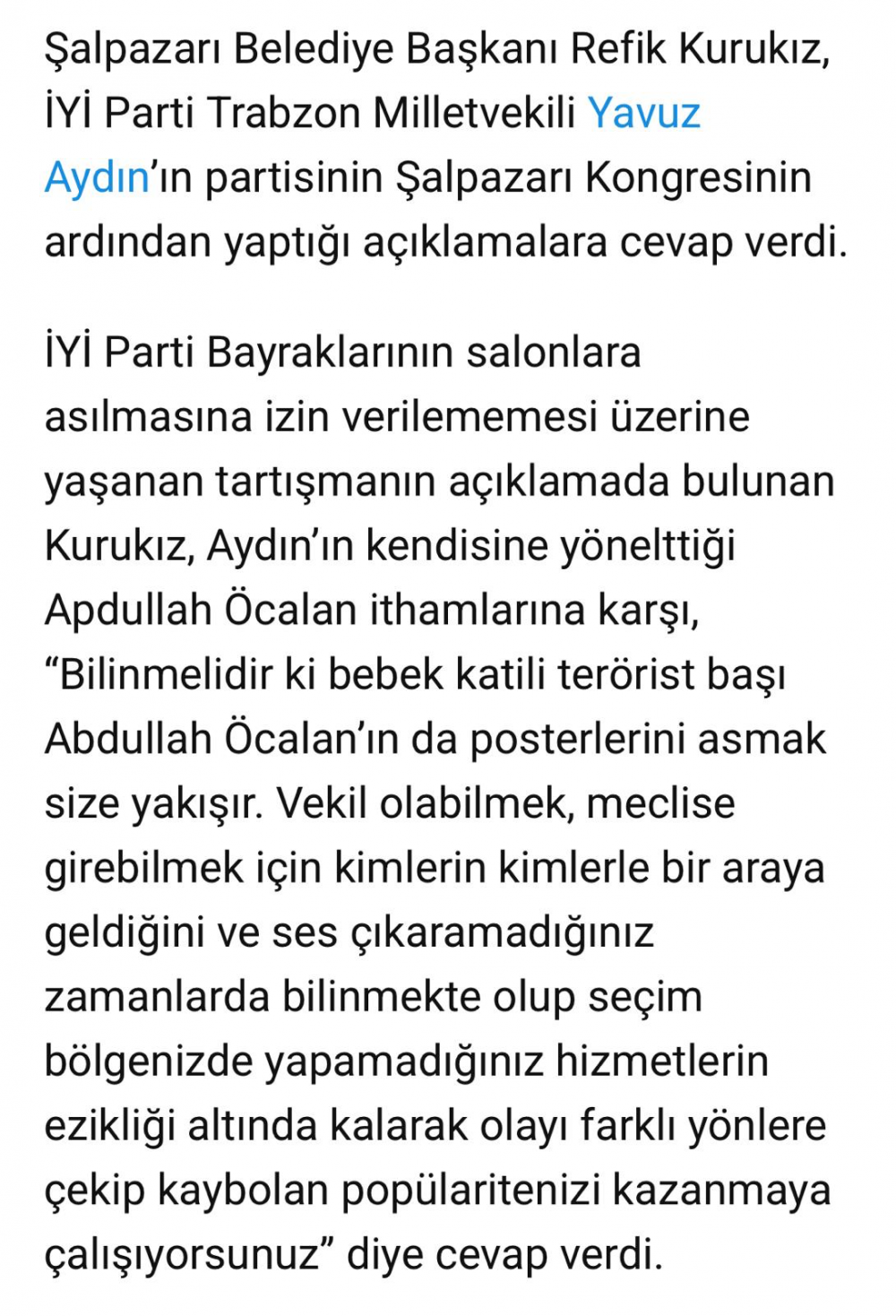Open the Yavuz Aydın link

[x=642, y=114]
